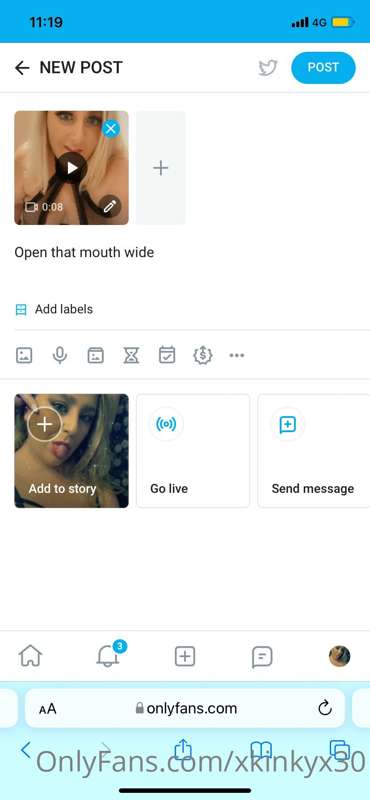Schedule the post with calendar icon

click(x=167, y=355)
